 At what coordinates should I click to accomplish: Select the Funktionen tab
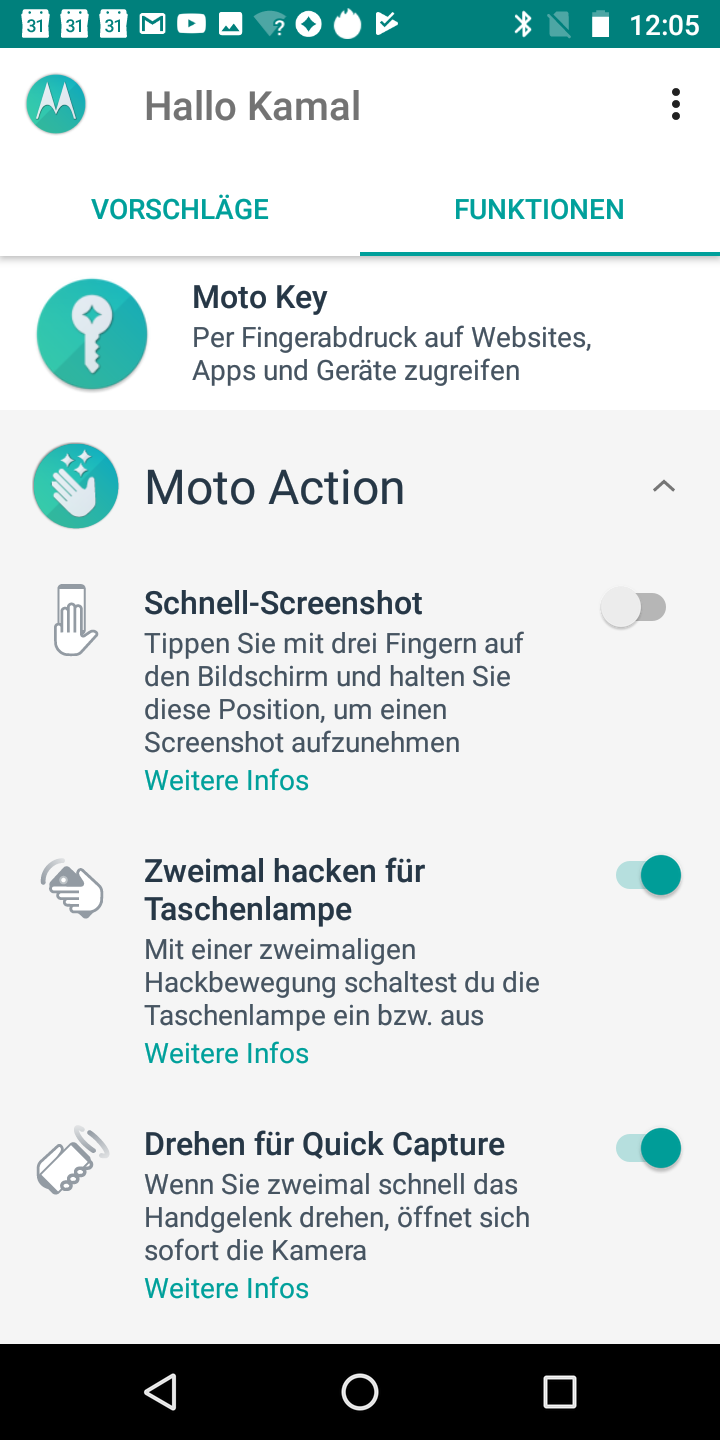[x=539, y=209]
